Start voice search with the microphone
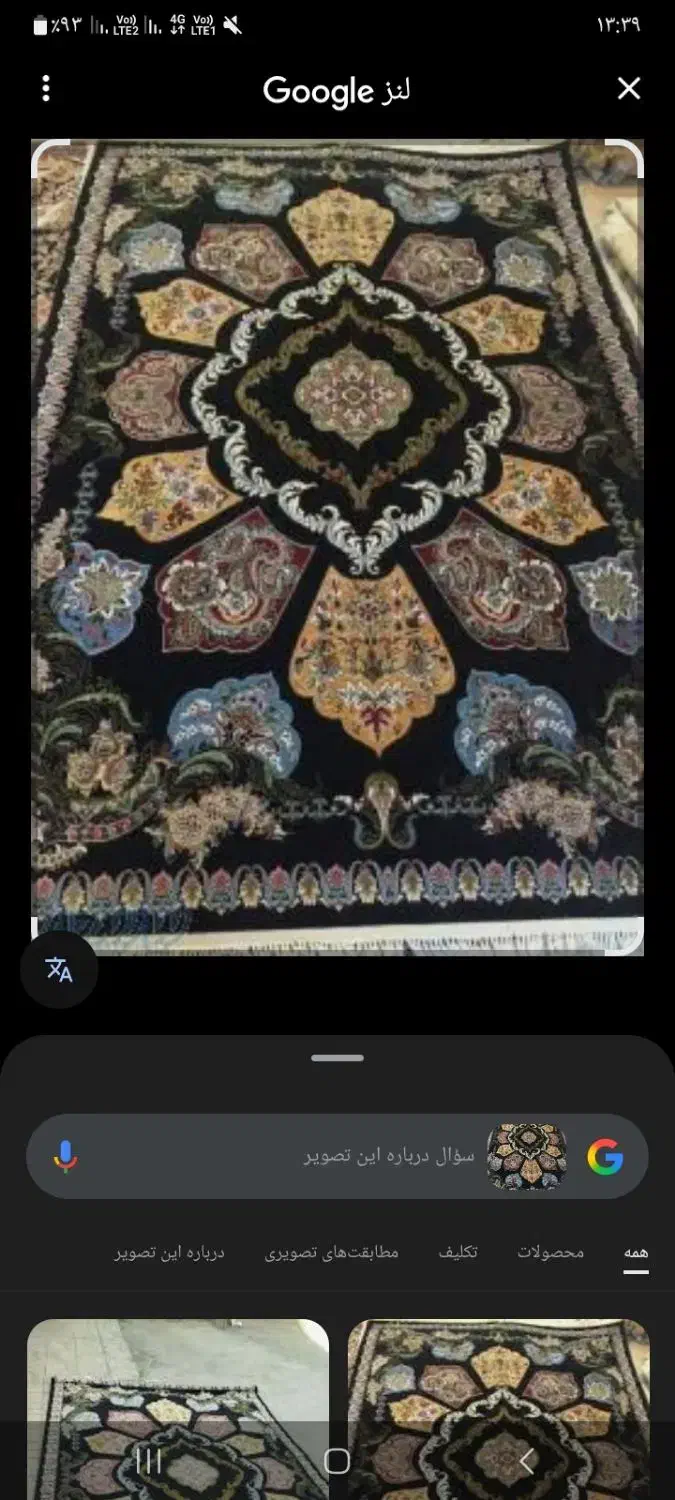Viewport: 675px width, 1500px height. tap(66, 1157)
